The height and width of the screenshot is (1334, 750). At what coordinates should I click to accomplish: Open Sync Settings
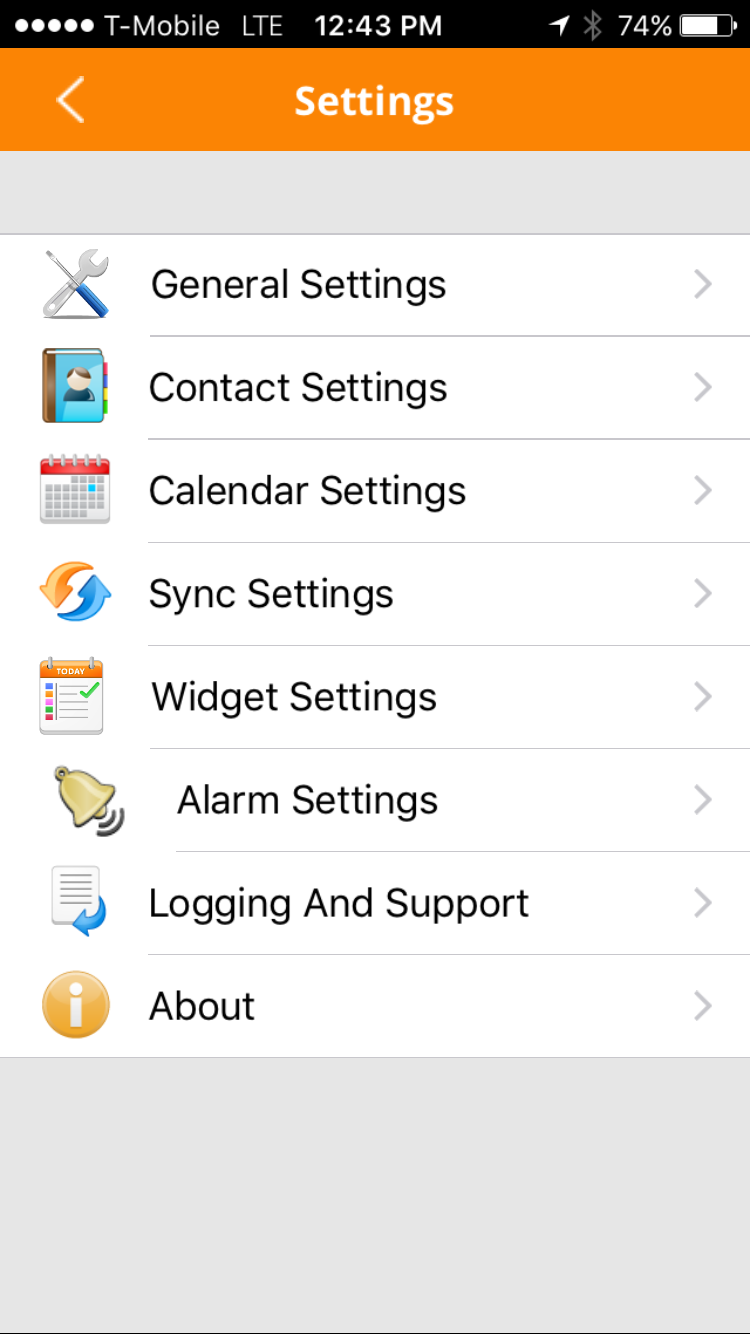(375, 594)
